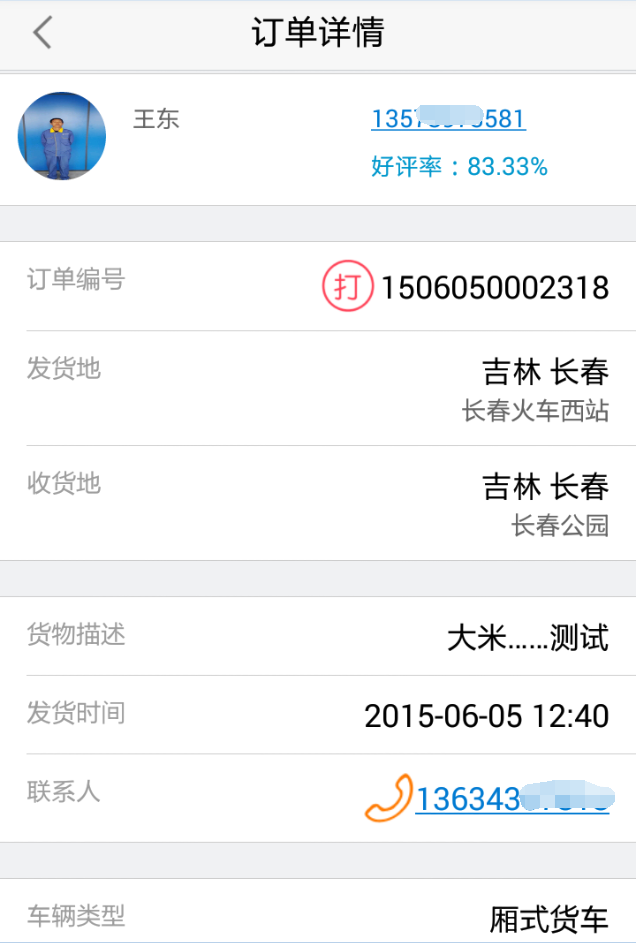Call 王东 via the underlined phone number
Image resolution: width=636 pixels, height=943 pixels.
pos(448,119)
